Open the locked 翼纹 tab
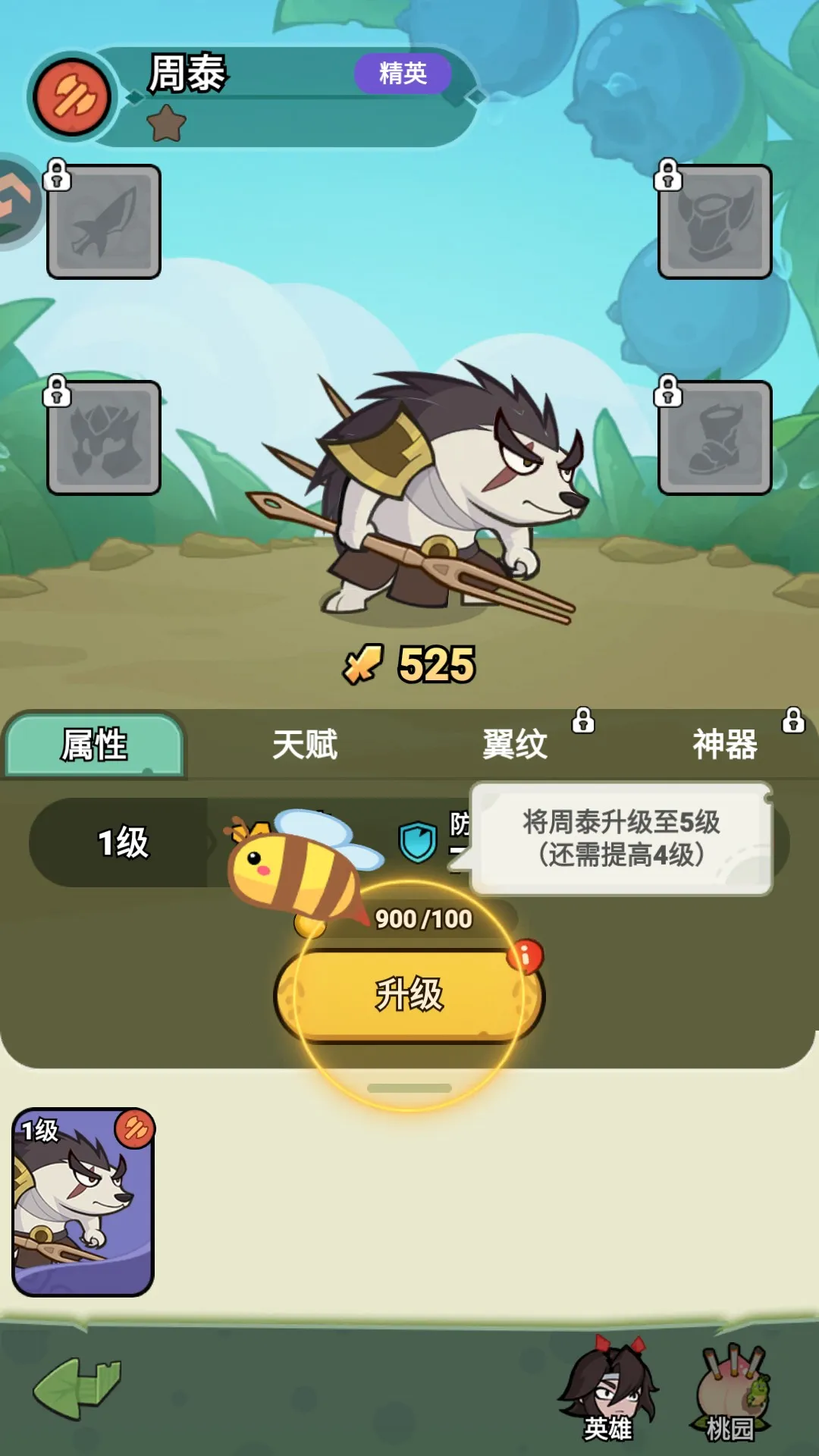Viewport: 819px width, 1456px height. pos(516,745)
